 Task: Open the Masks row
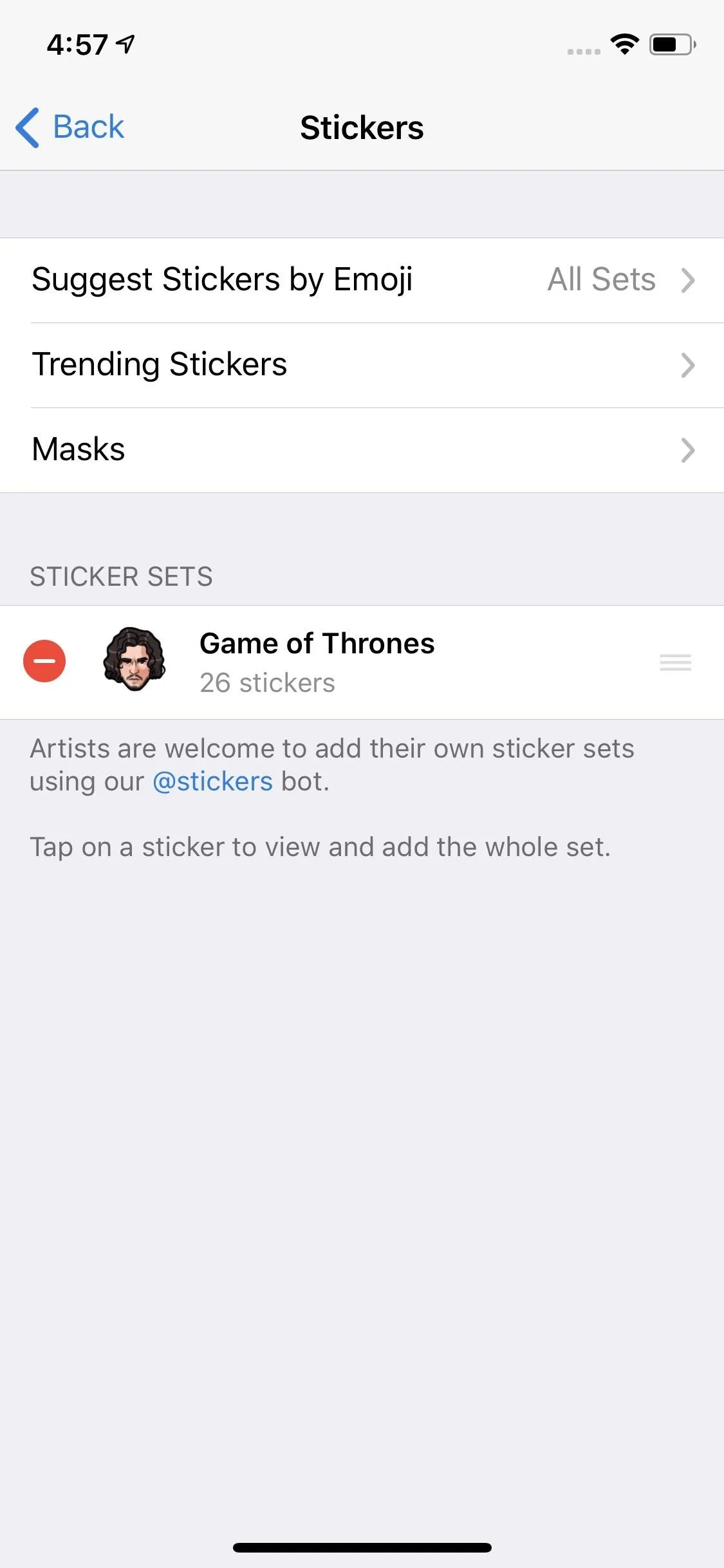point(362,450)
